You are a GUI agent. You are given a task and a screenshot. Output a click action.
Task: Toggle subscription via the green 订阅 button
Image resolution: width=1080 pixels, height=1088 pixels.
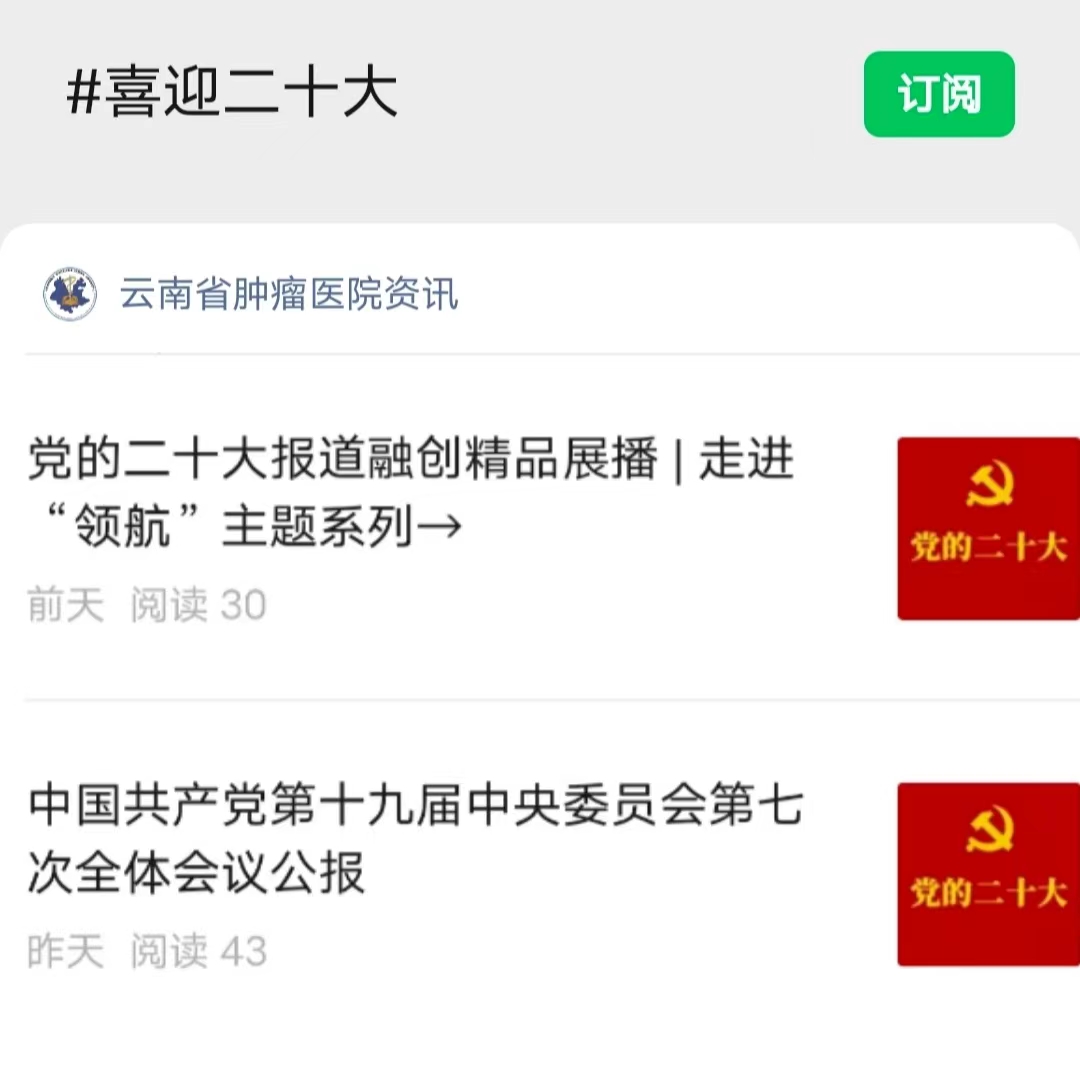click(x=938, y=94)
